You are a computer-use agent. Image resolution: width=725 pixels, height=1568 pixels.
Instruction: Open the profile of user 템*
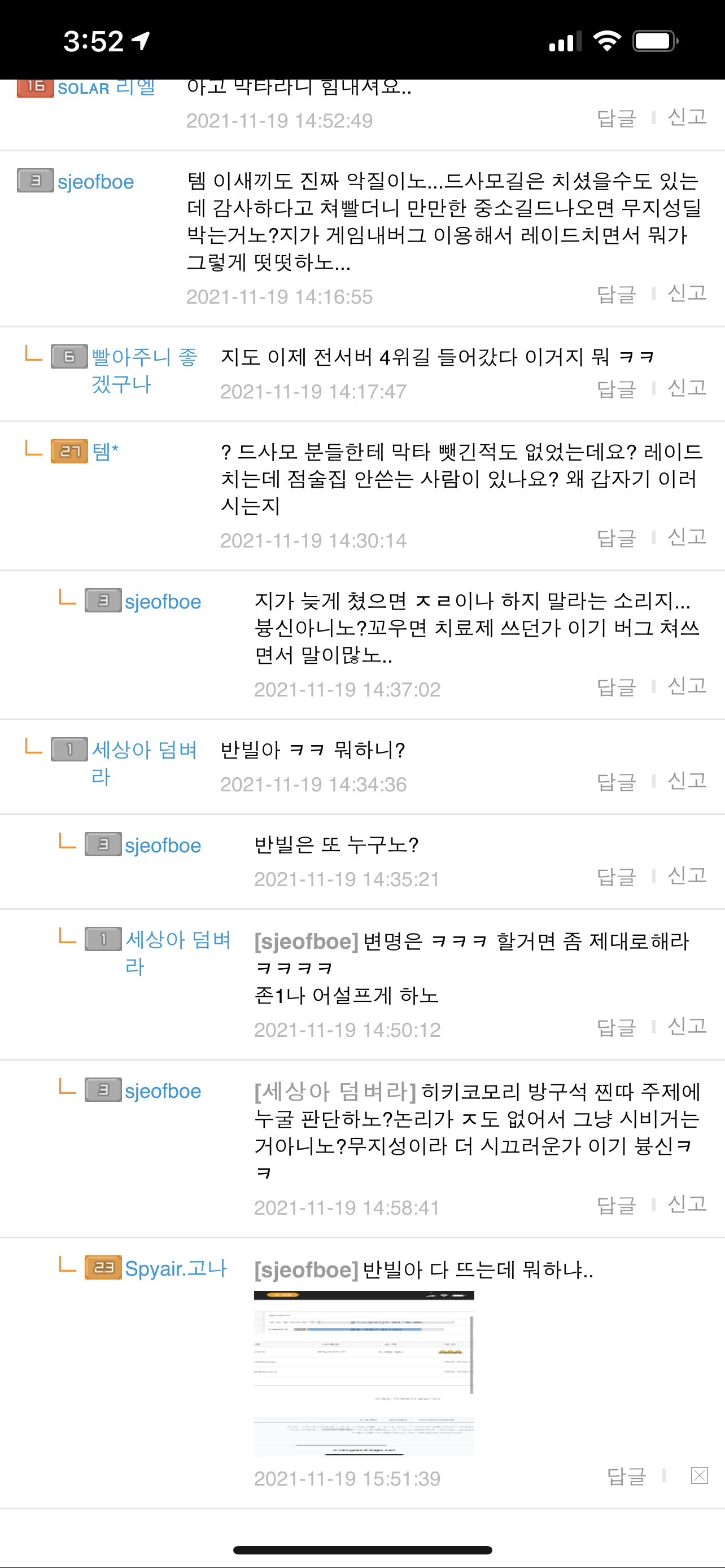pyautogui.click(x=104, y=452)
